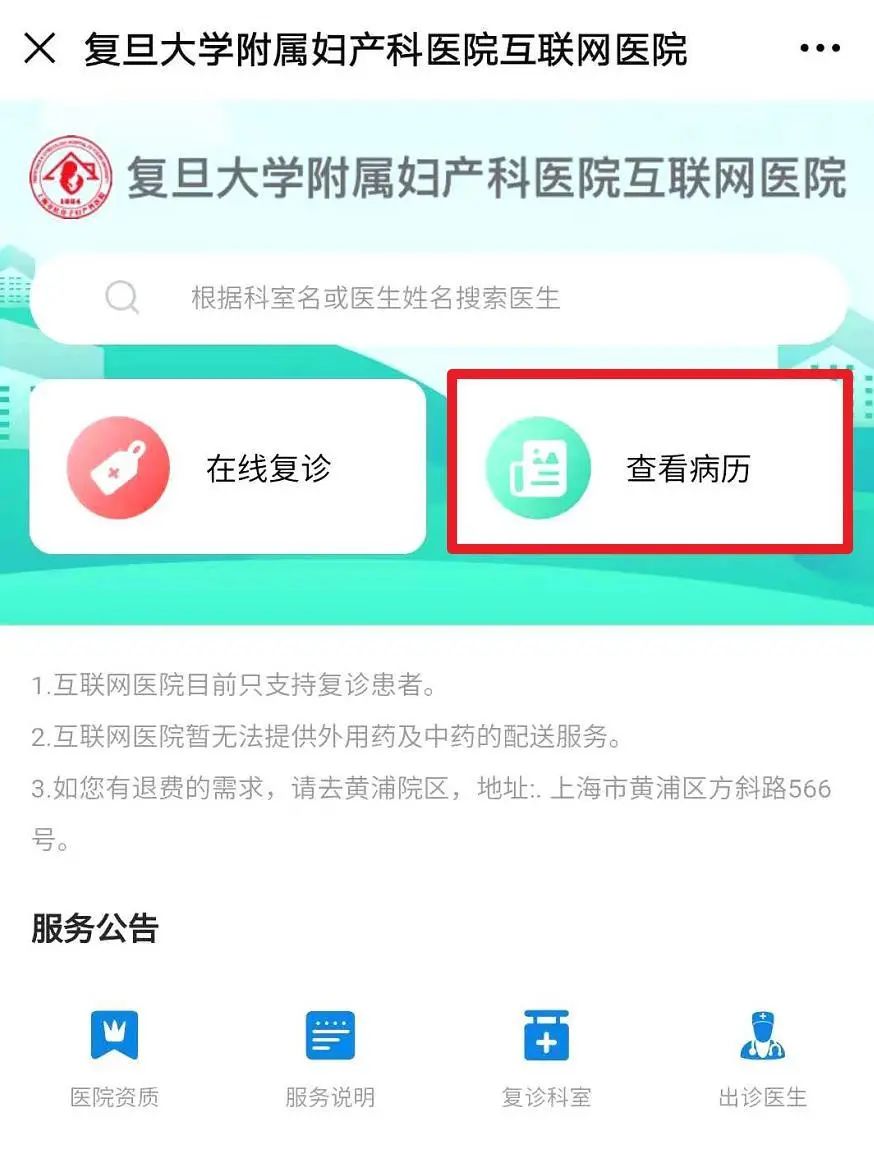Image resolution: width=874 pixels, height=1166 pixels.
Task: Open 查看病历 medical records
Action: coord(650,467)
